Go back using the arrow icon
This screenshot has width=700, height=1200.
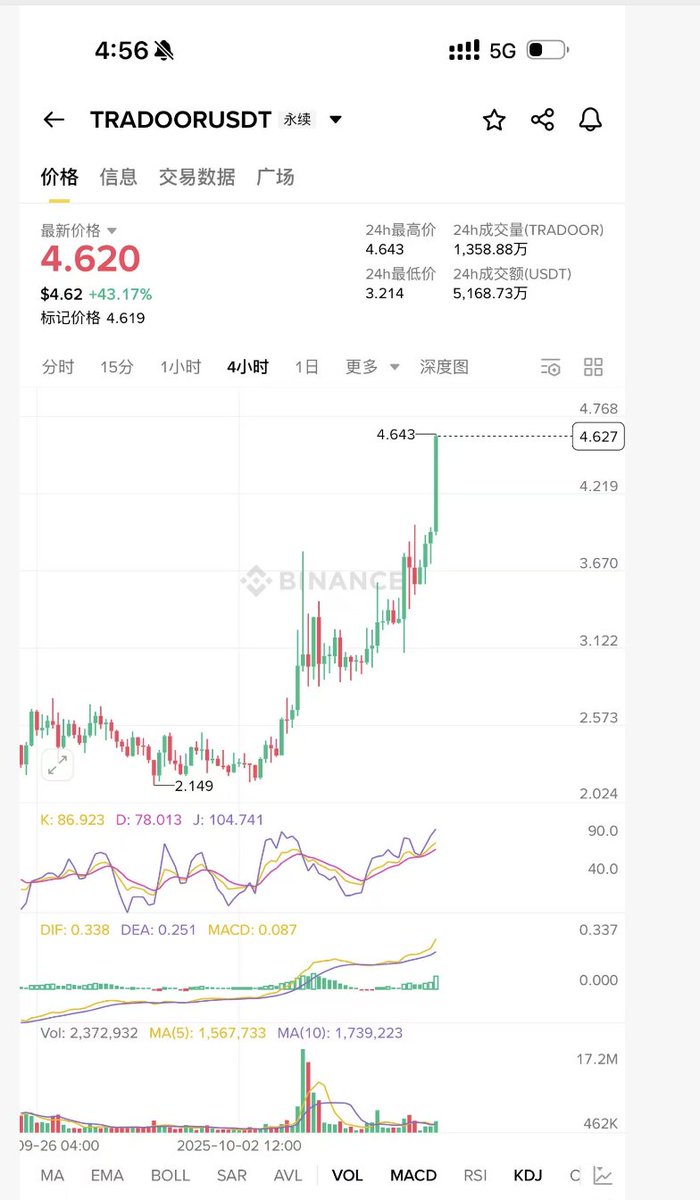tap(54, 120)
